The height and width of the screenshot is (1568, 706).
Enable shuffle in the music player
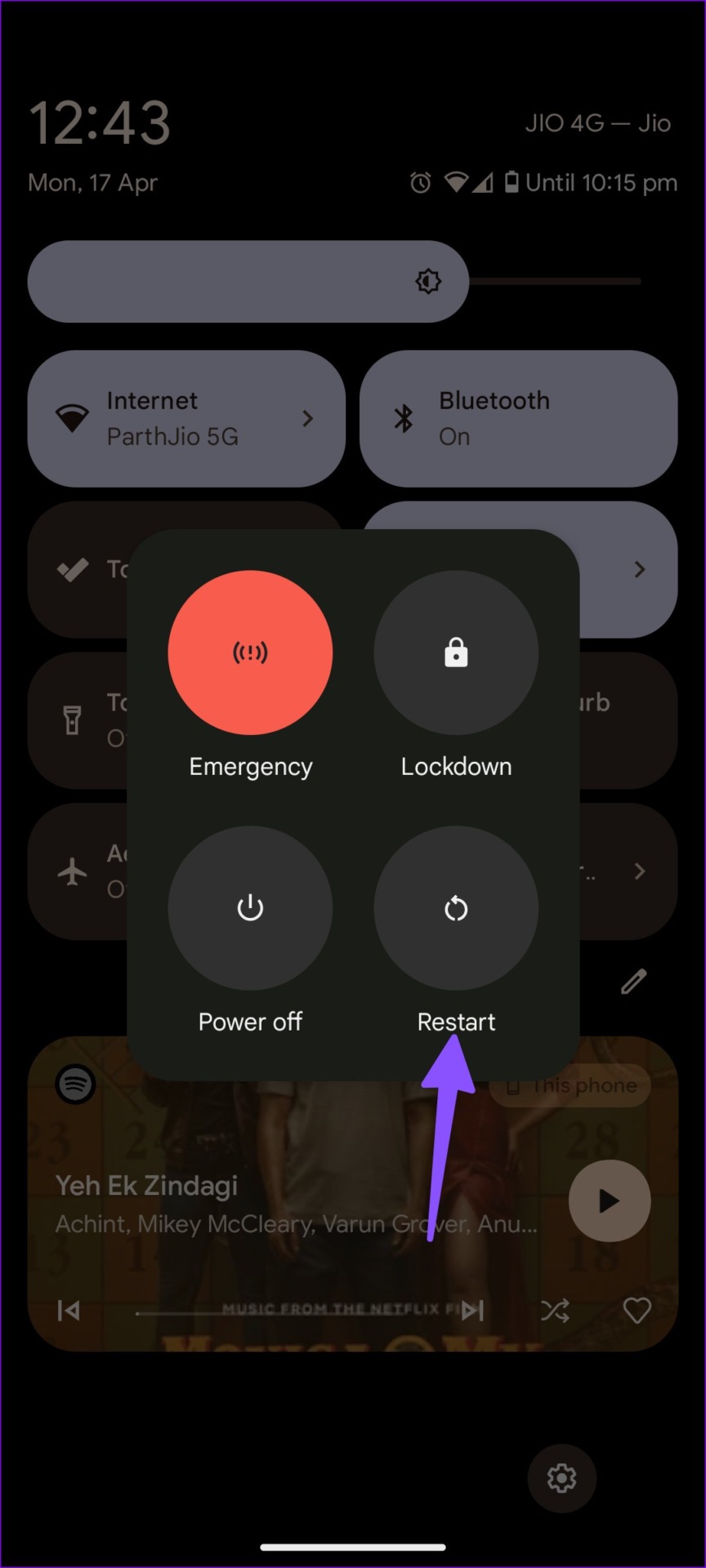(x=555, y=1310)
